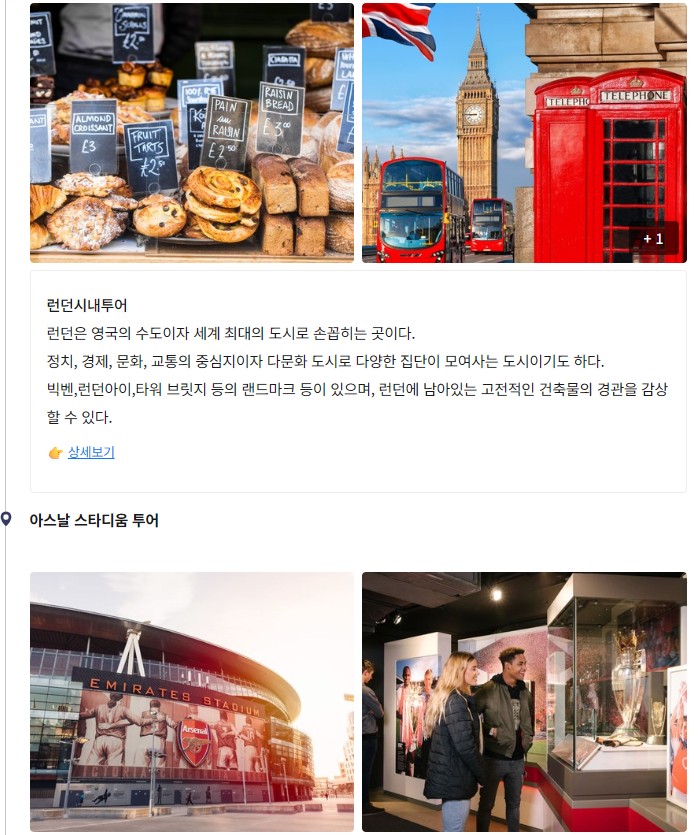The width and height of the screenshot is (700, 835).
Task: Open the 상세보기 link for 런던시내투어
Action: 91,452
